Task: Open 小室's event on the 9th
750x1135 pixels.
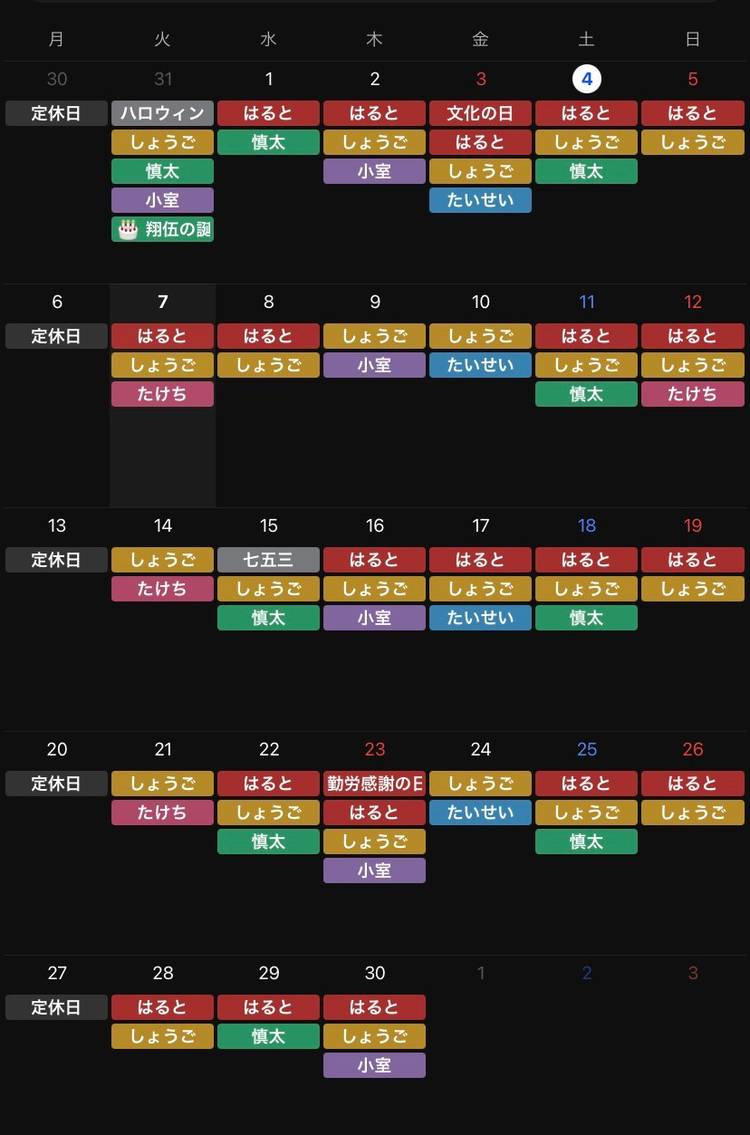Action: click(x=374, y=365)
